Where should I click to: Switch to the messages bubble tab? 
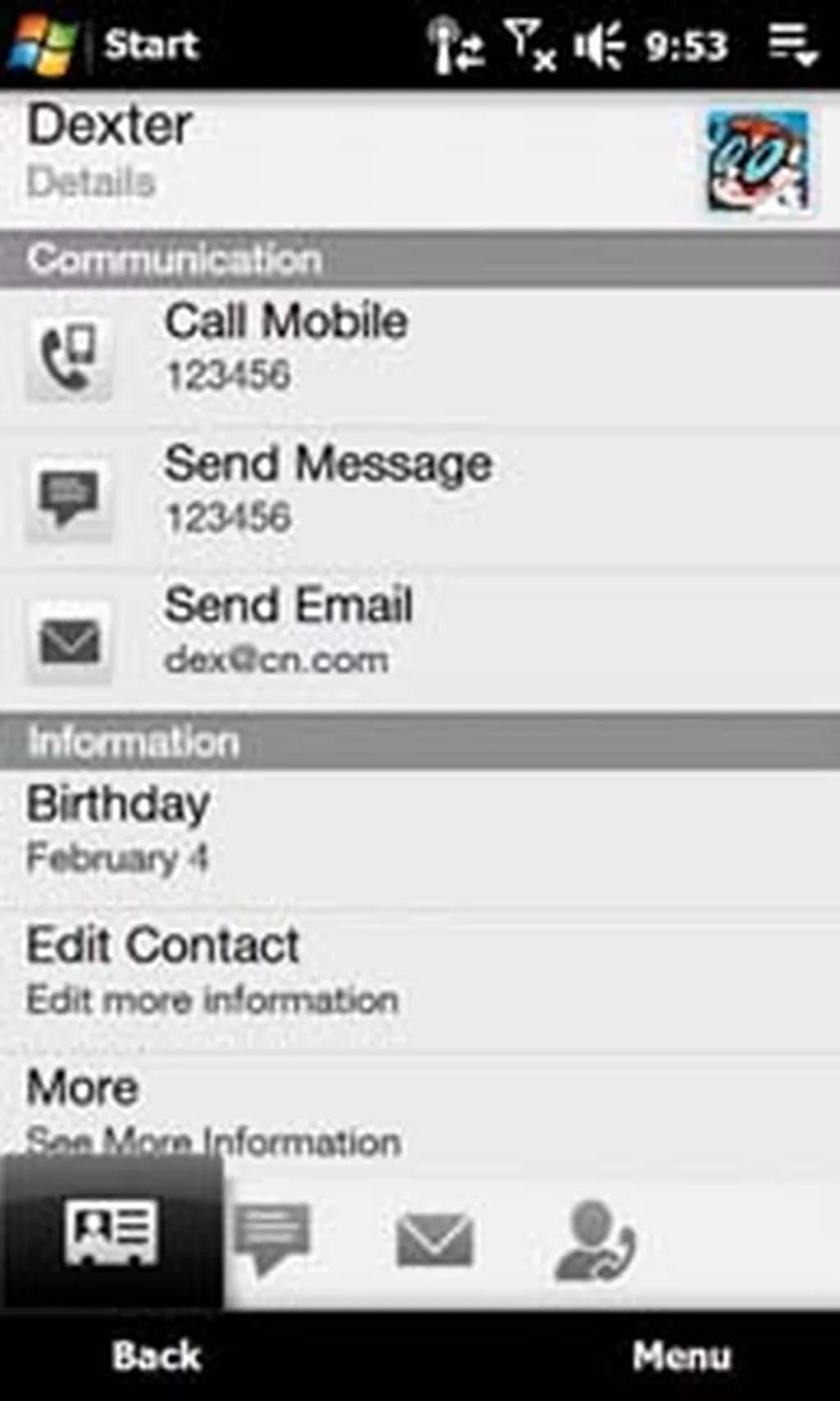272,1235
